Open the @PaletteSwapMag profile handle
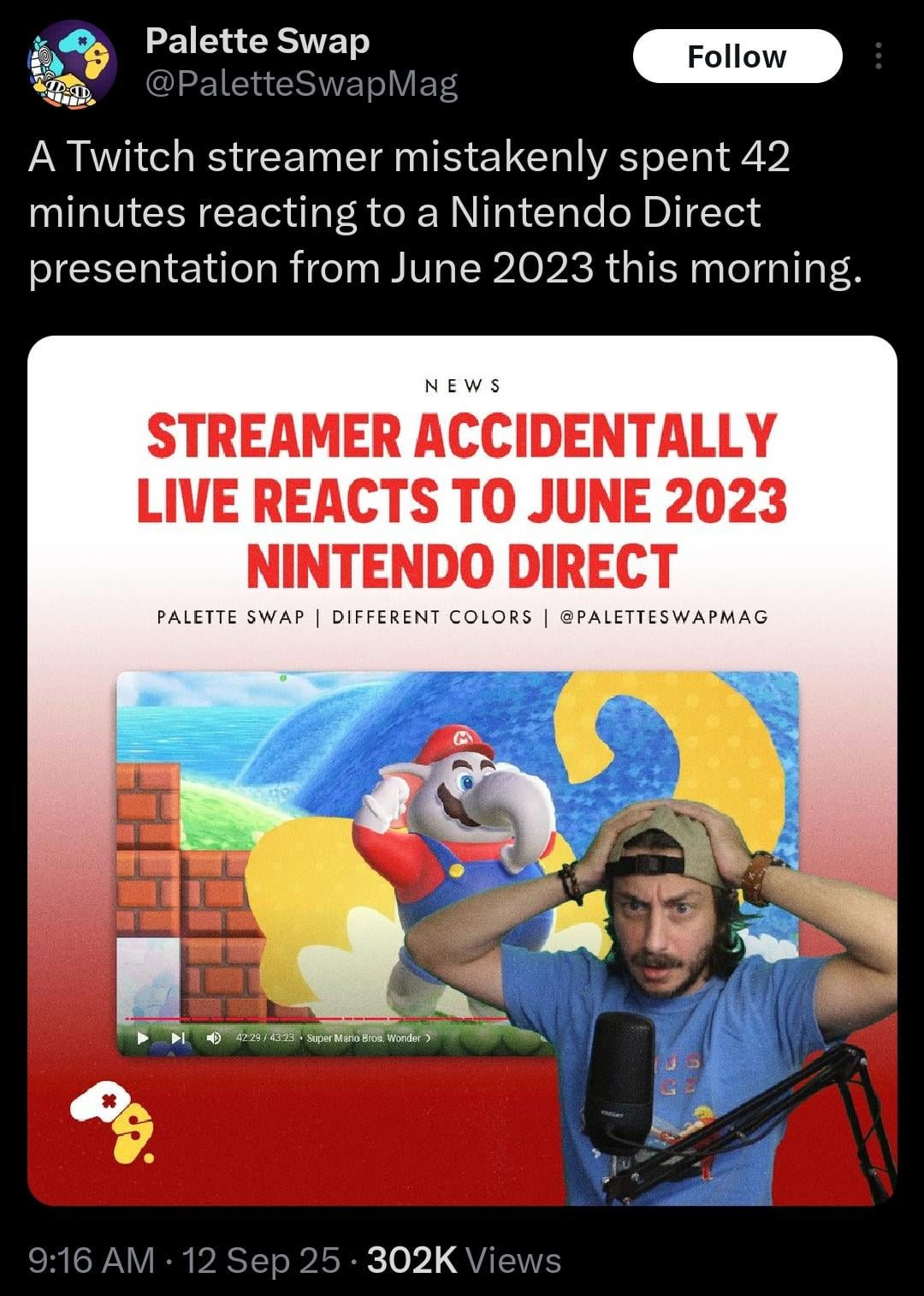The width and height of the screenshot is (924, 1296). coord(302,84)
